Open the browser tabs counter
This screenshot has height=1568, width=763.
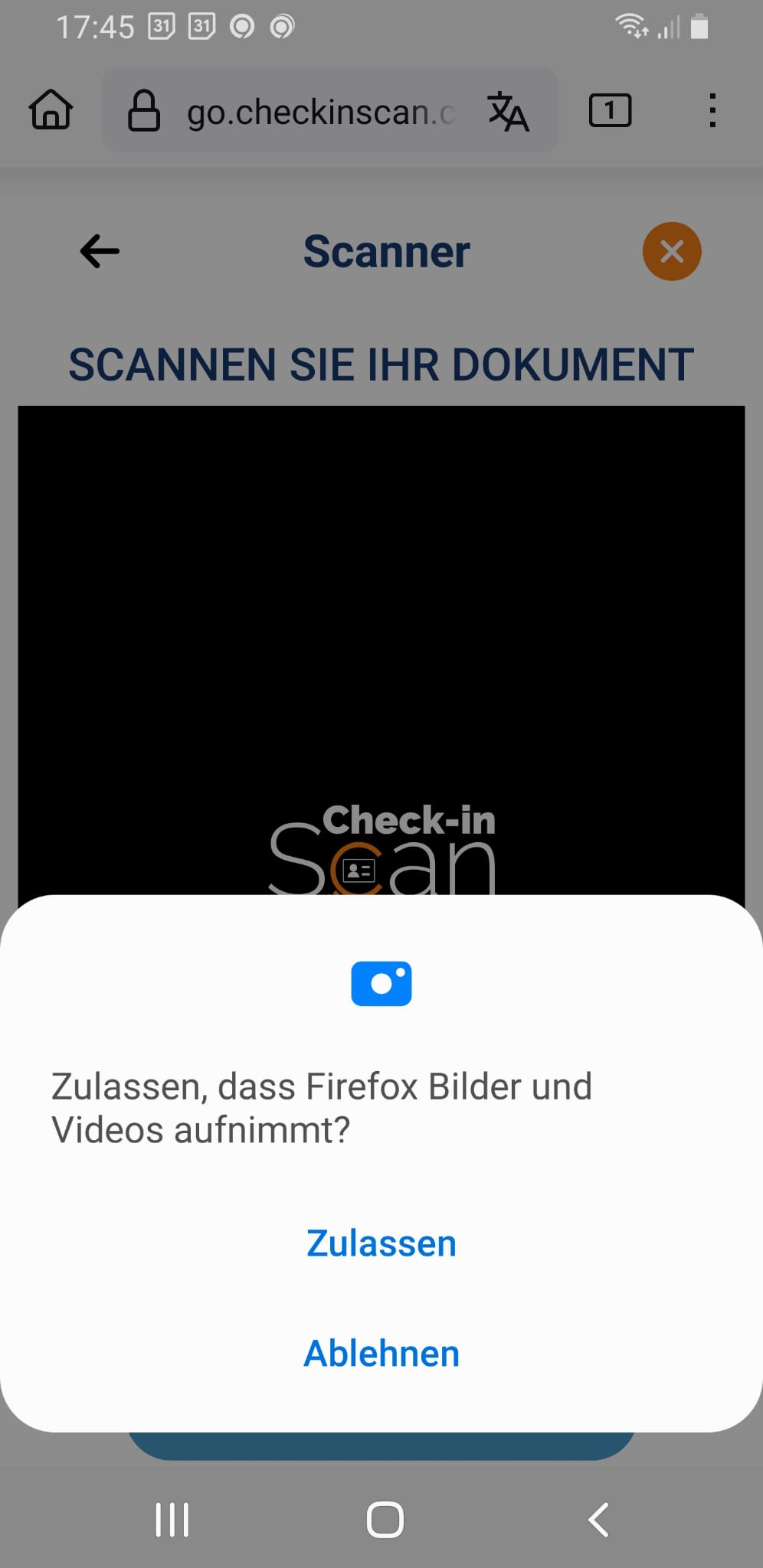click(x=610, y=111)
